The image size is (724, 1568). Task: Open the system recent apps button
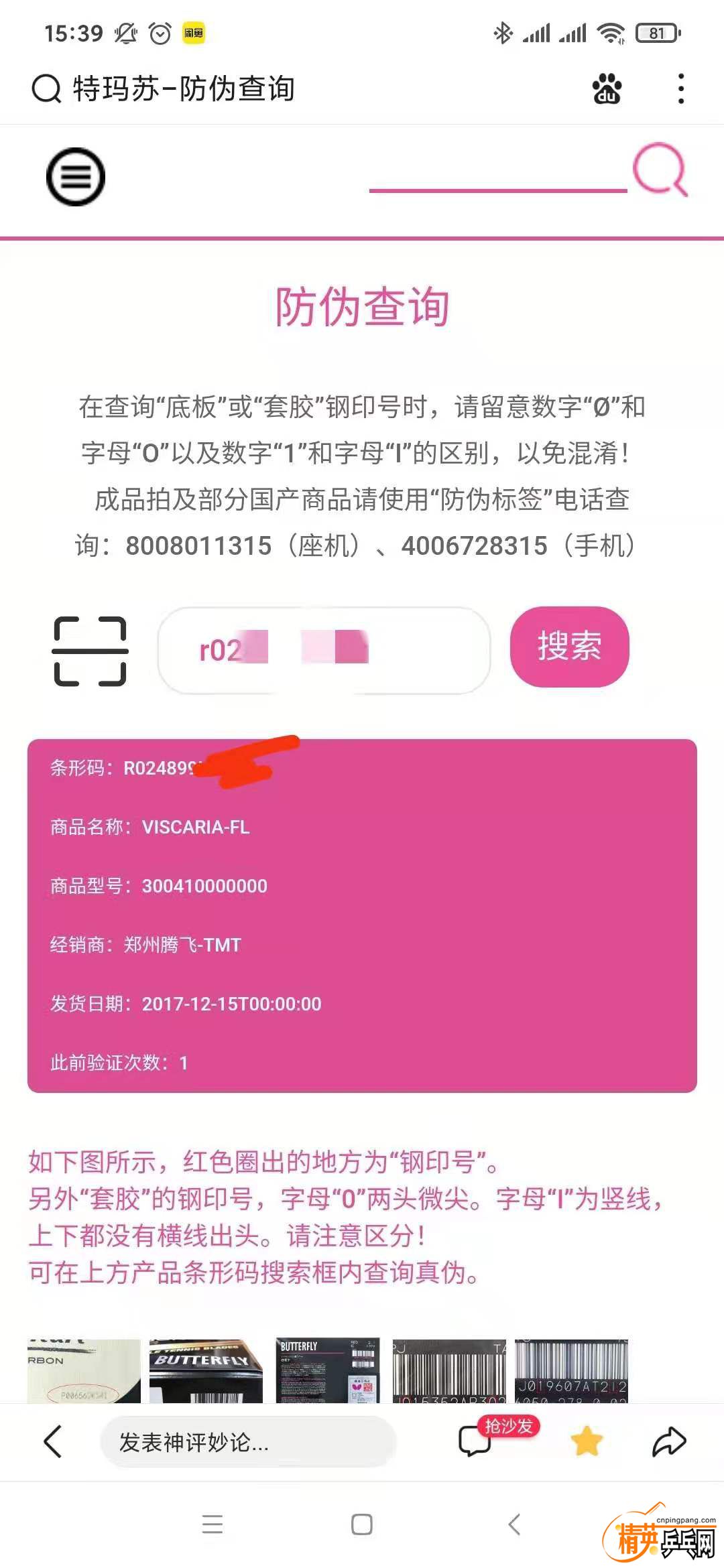(213, 1524)
